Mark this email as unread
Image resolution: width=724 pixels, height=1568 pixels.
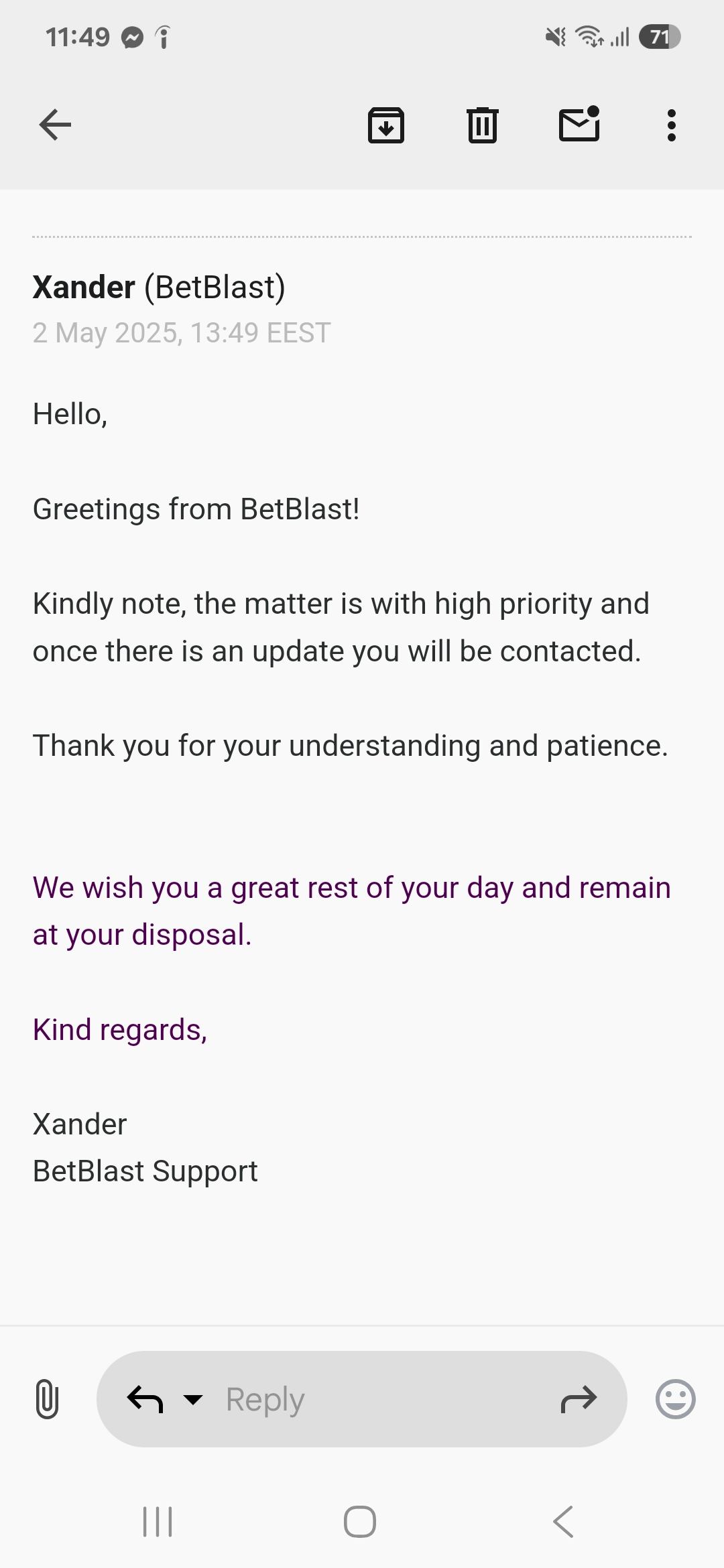[579, 125]
